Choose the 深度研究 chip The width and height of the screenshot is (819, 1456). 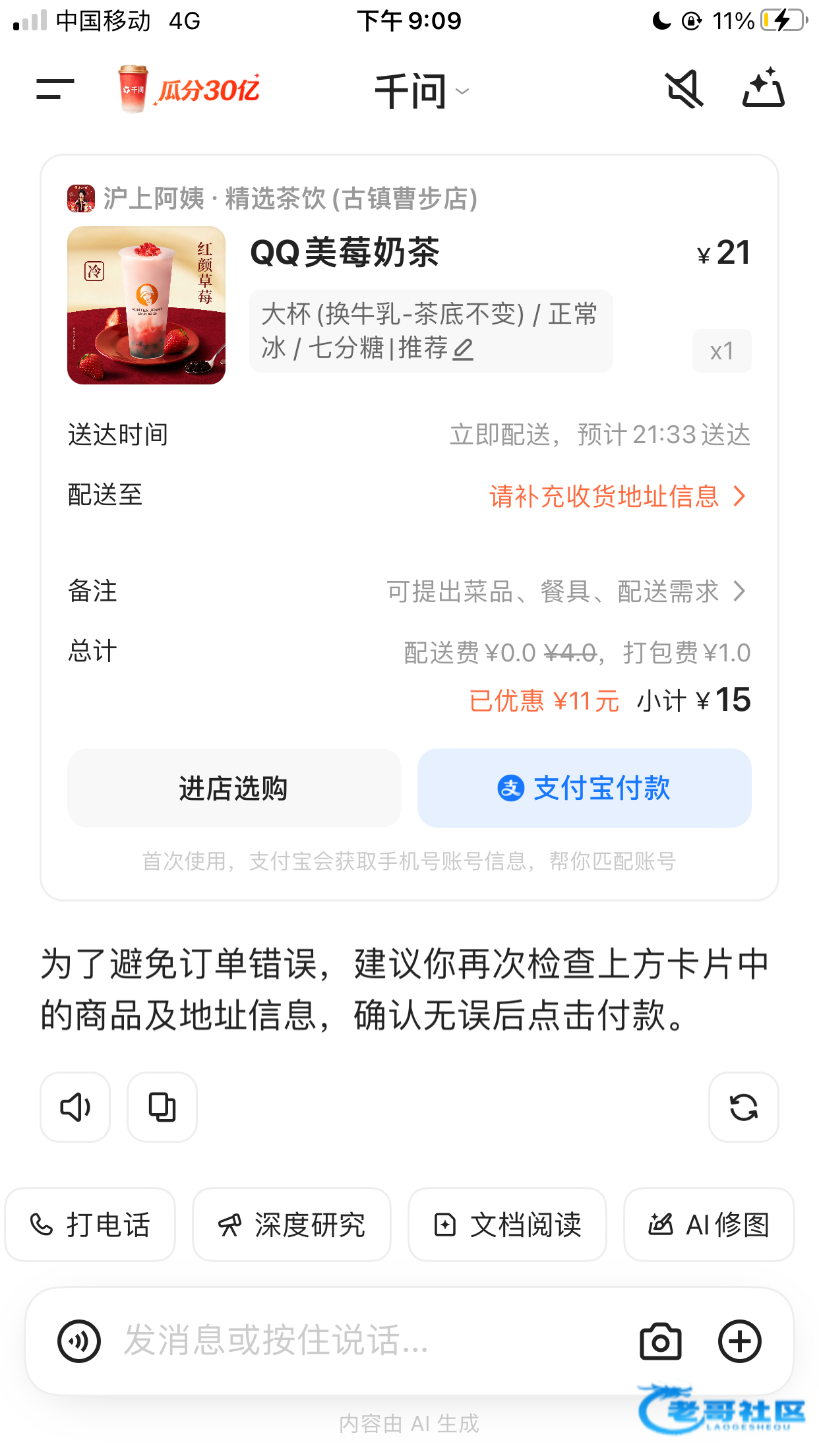291,1225
